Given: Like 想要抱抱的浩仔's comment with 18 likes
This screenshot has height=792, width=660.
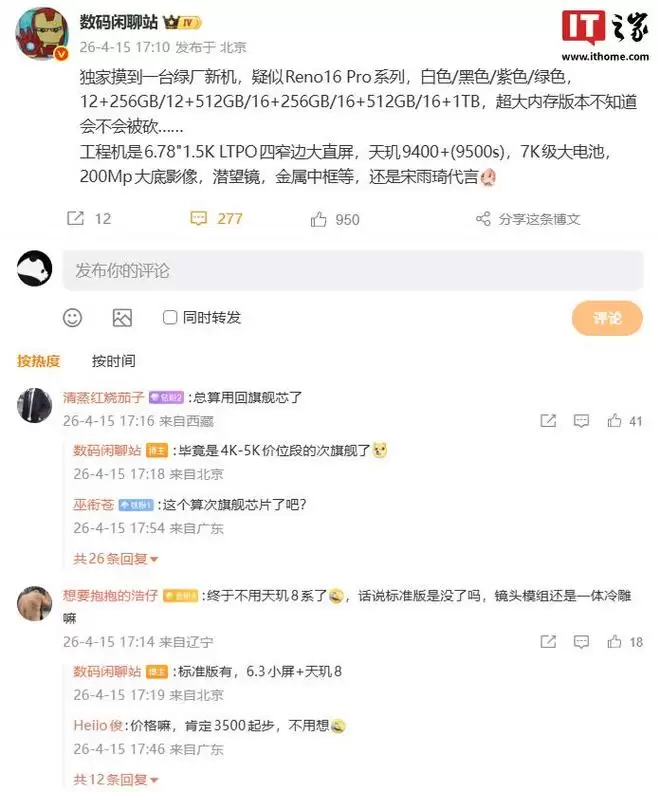Looking at the screenshot, I should pyautogui.click(x=615, y=641).
